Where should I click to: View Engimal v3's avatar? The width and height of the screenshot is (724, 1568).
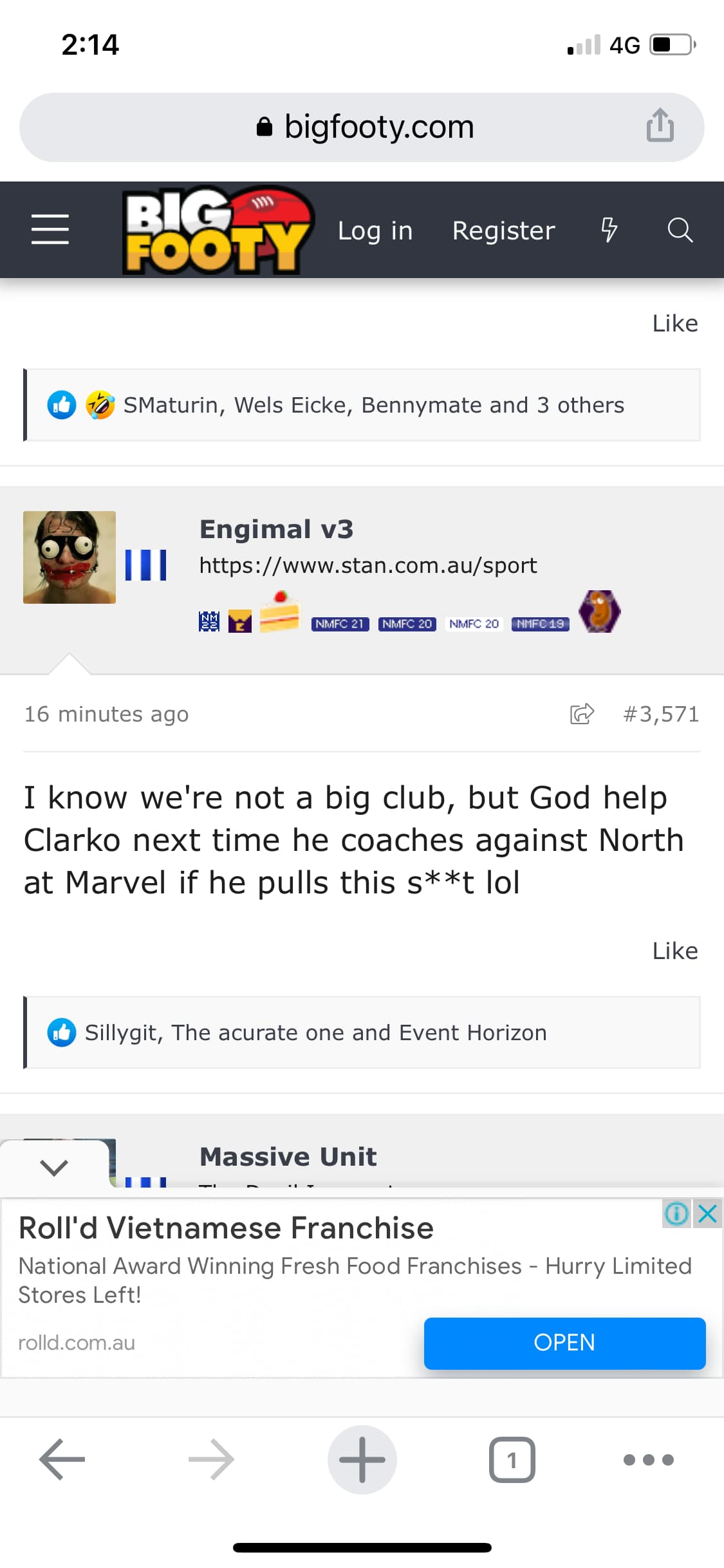[70, 557]
